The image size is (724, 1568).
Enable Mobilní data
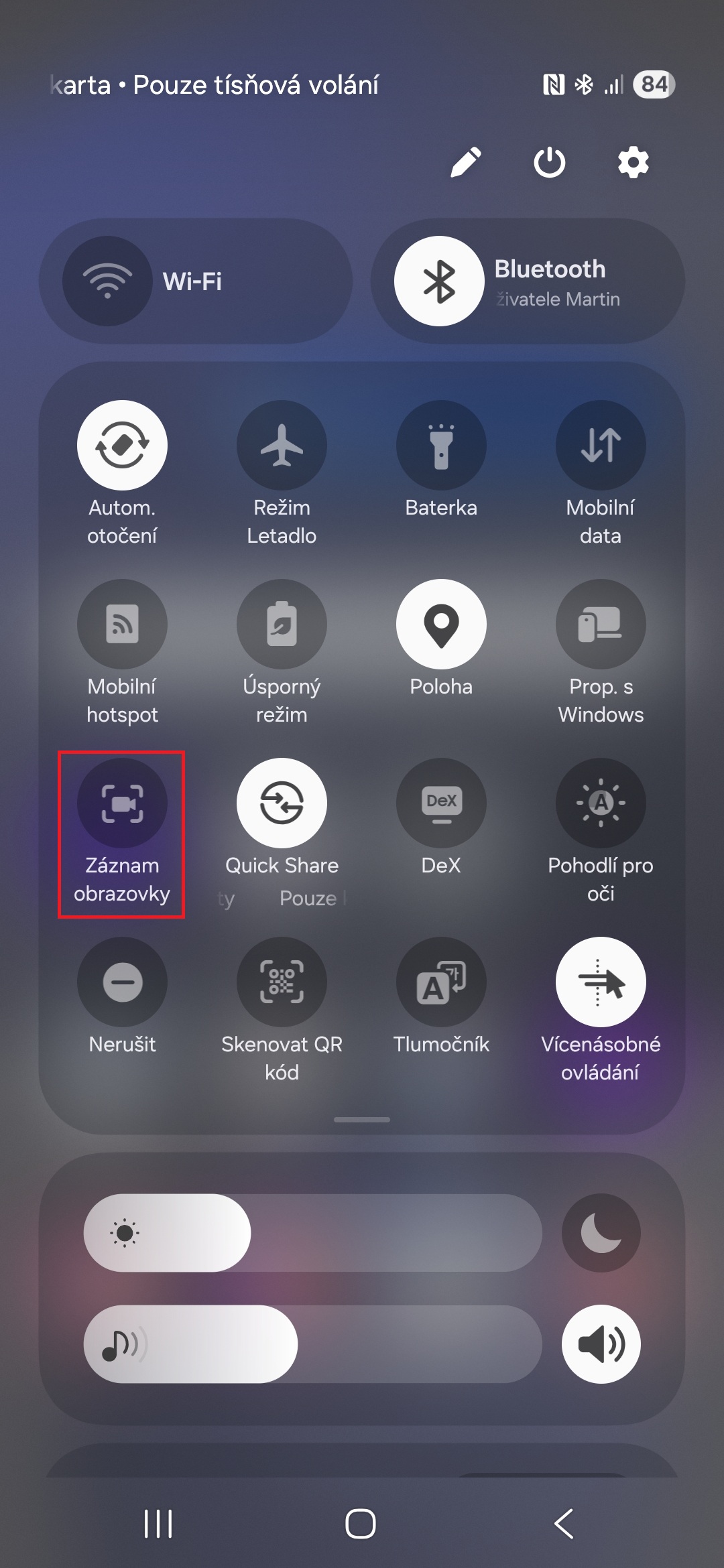(x=601, y=445)
